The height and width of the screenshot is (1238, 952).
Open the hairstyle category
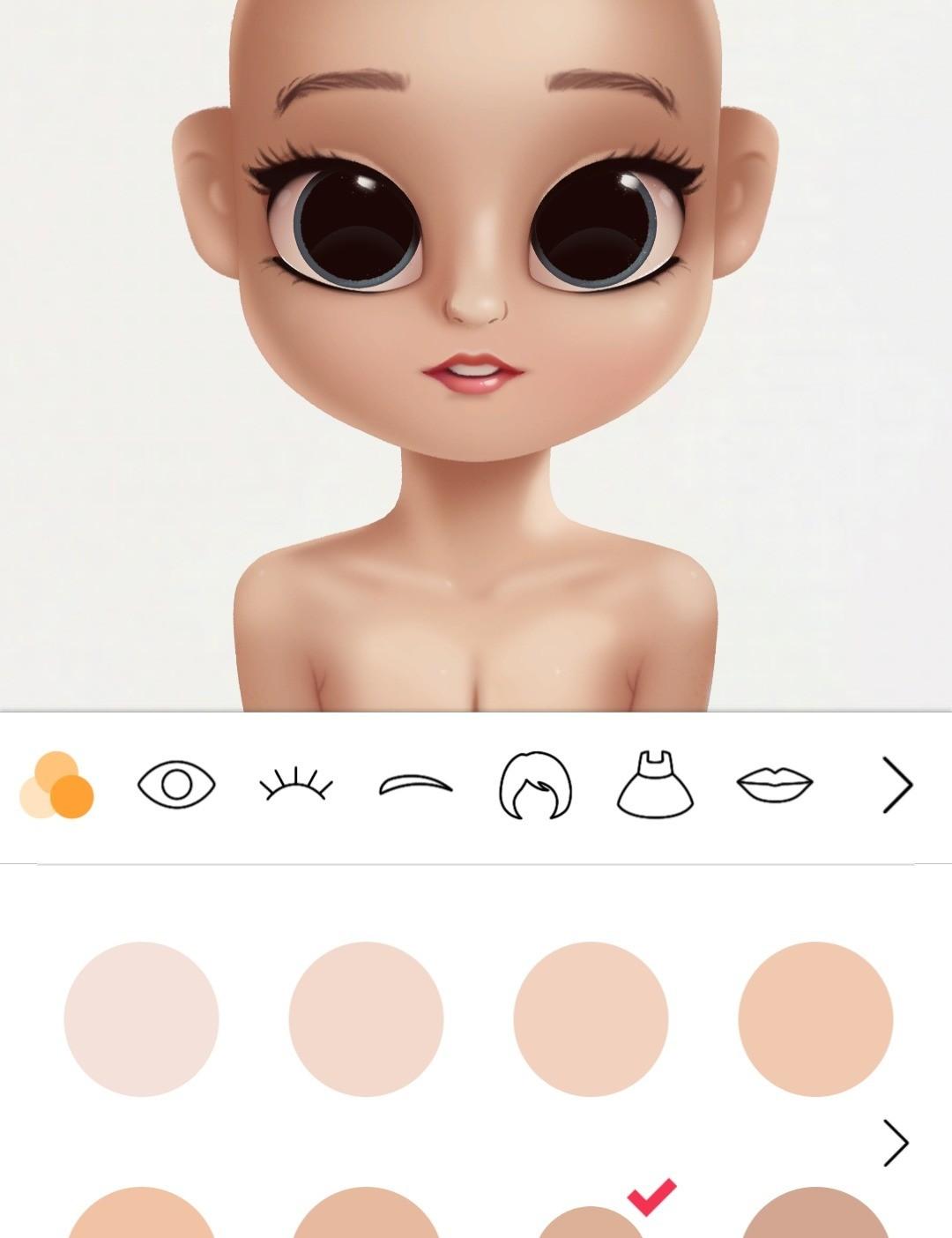(x=535, y=785)
